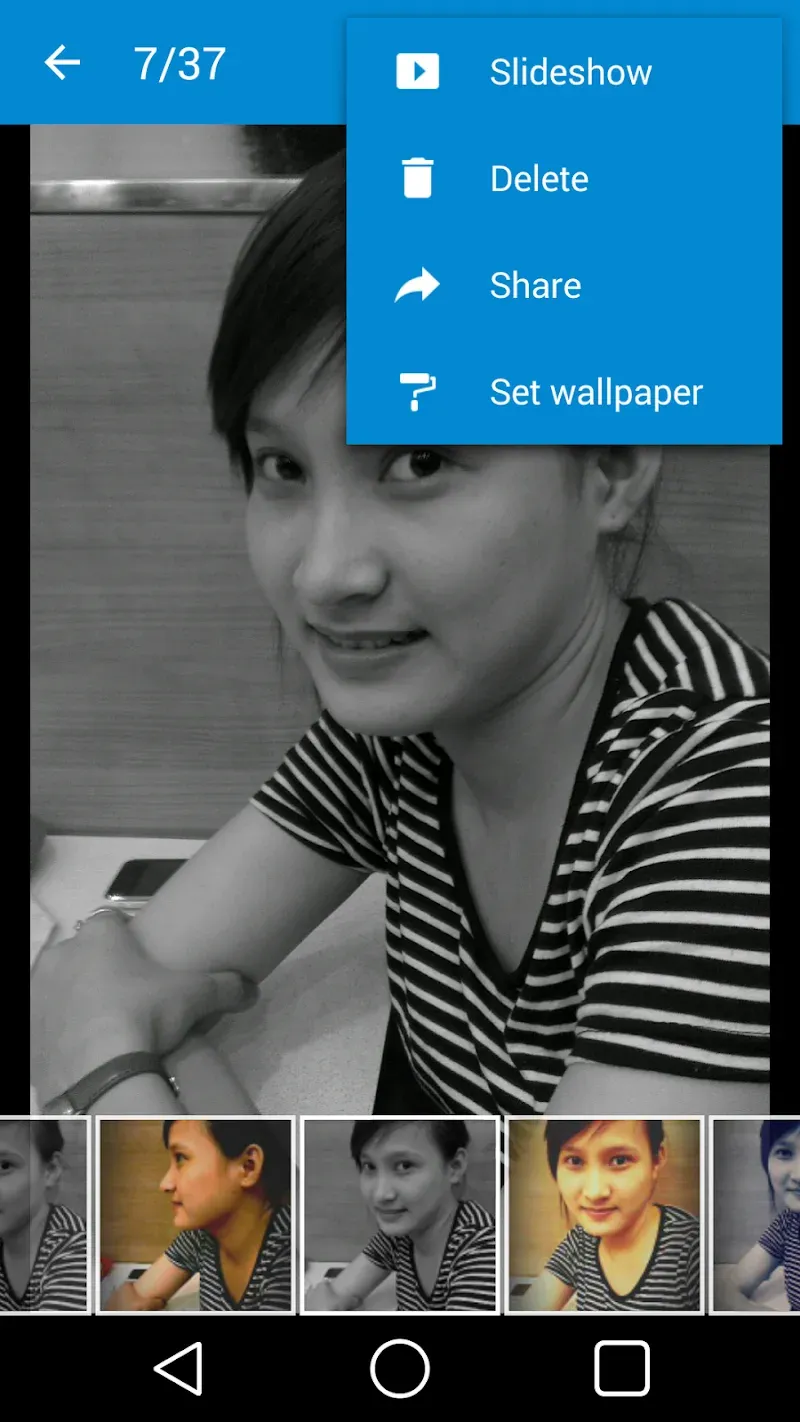Open the yellow-tinted front-facing thumbnail
Image resolution: width=800 pixels, height=1422 pixels.
(x=604, y=1214)
